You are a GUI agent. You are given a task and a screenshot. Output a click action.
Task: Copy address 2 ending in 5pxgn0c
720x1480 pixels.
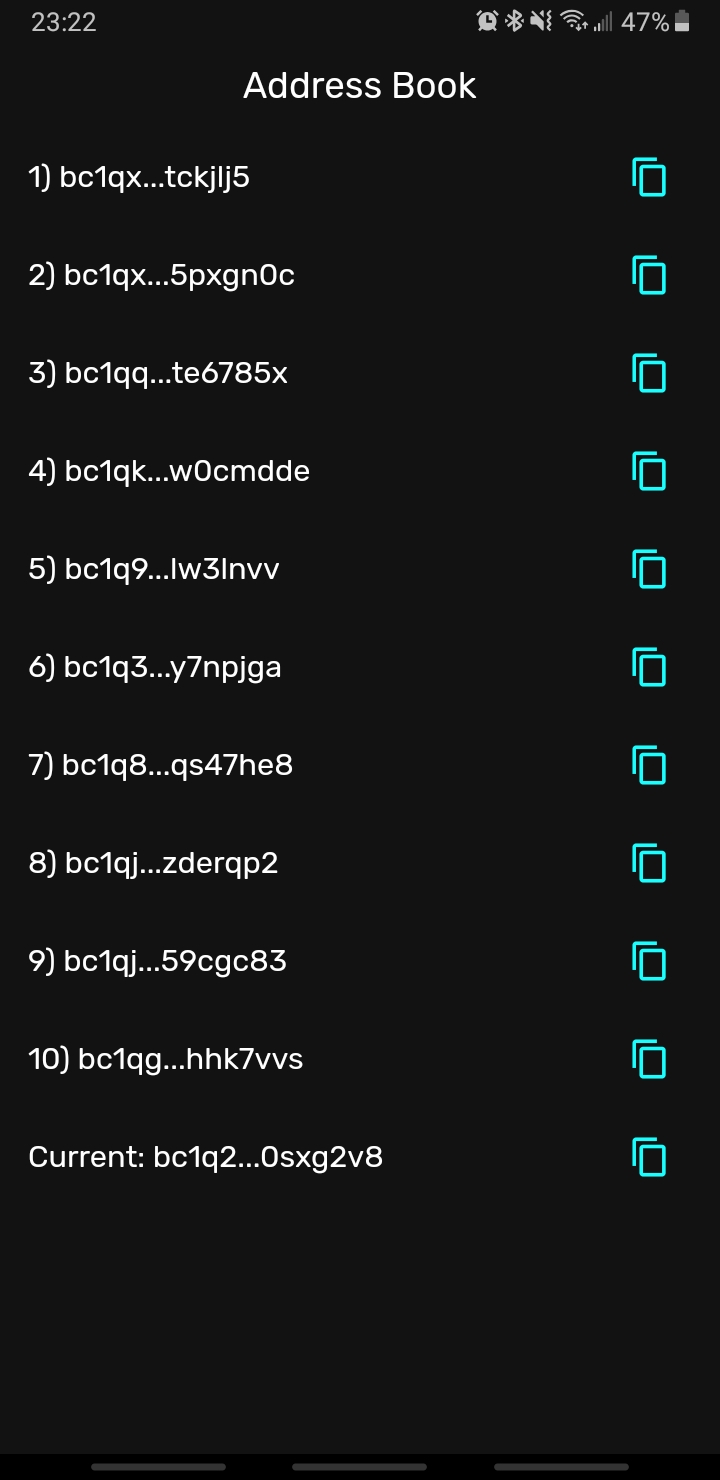(x=649, y=276)
